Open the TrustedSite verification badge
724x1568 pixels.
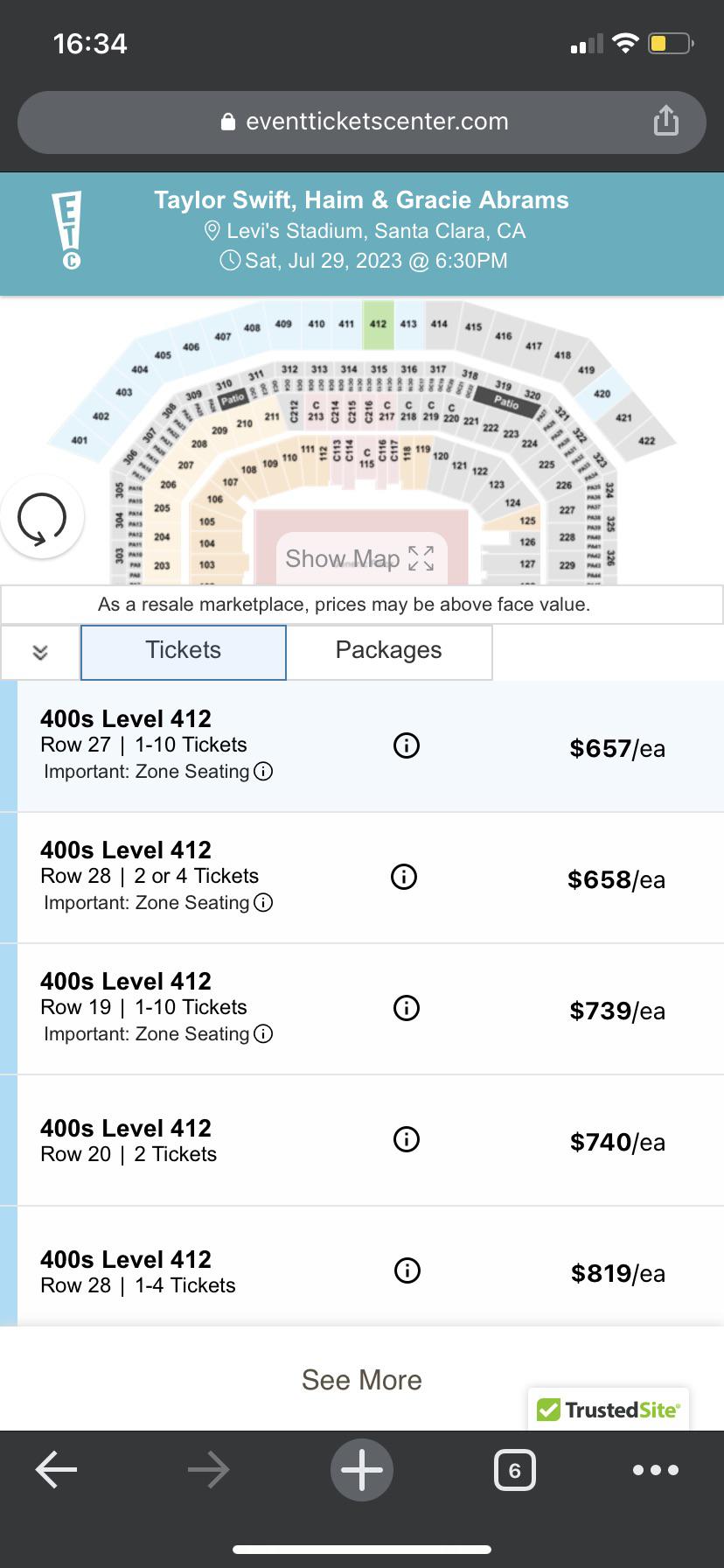pyautogui.click(x=609, y=1409)
